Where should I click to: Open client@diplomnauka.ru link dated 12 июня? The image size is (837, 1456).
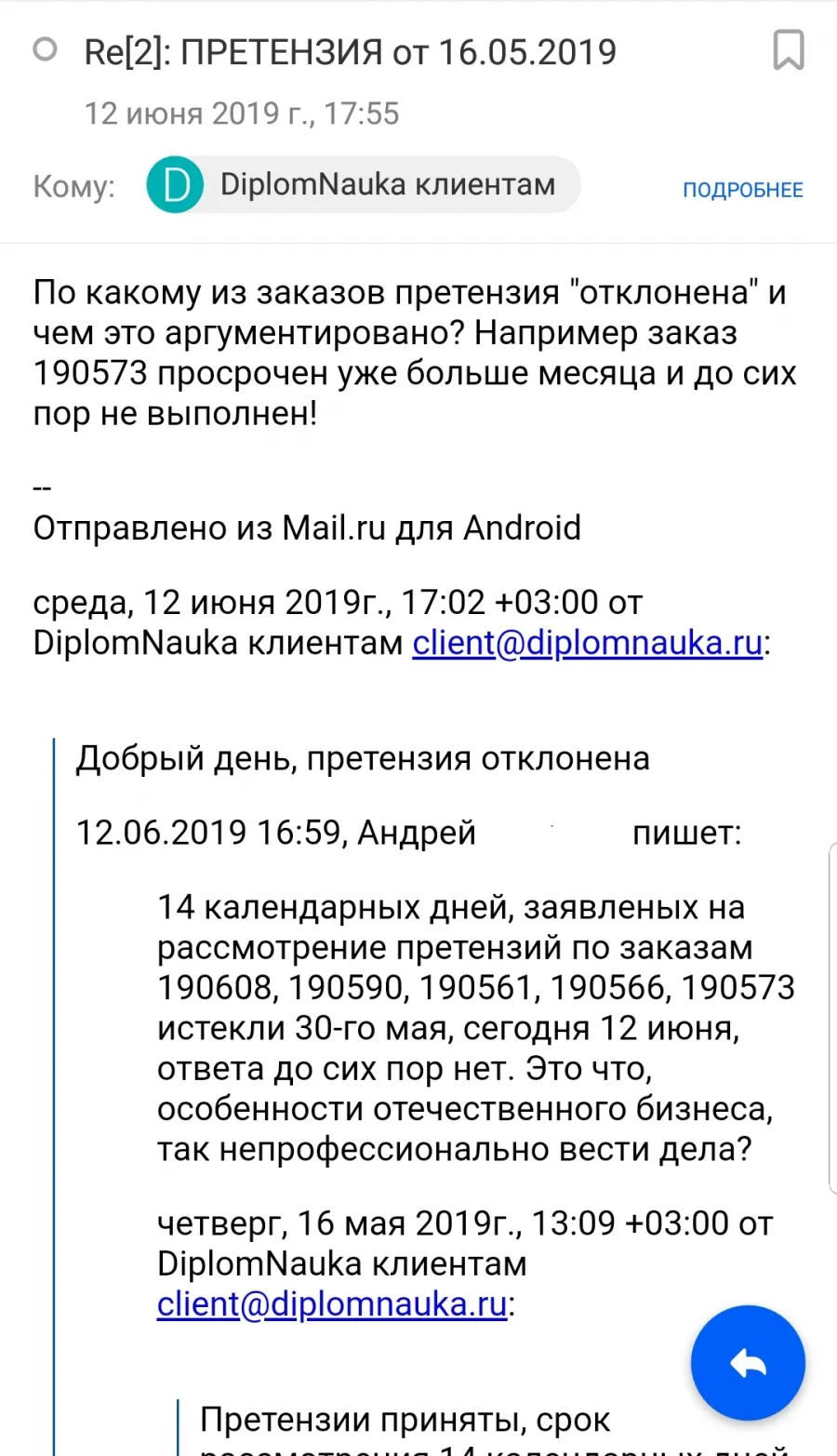click(588, 643)
